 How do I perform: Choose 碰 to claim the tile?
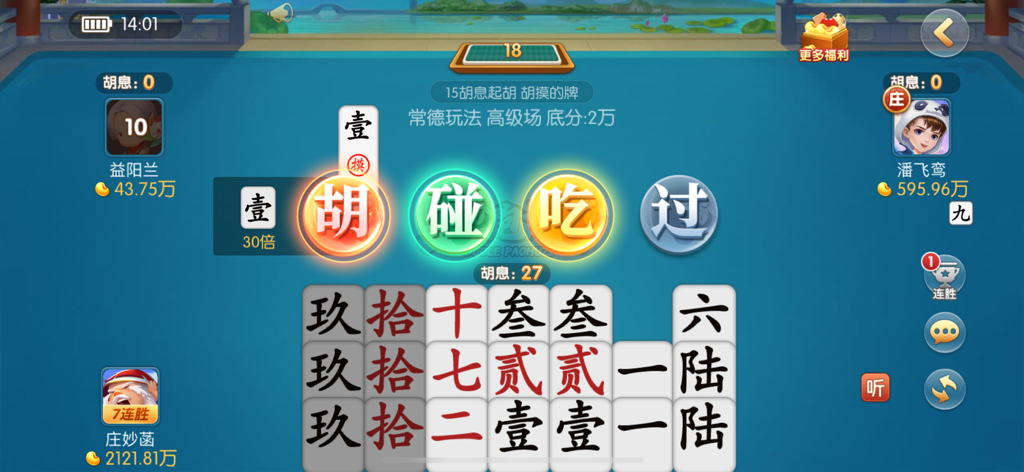455,212
